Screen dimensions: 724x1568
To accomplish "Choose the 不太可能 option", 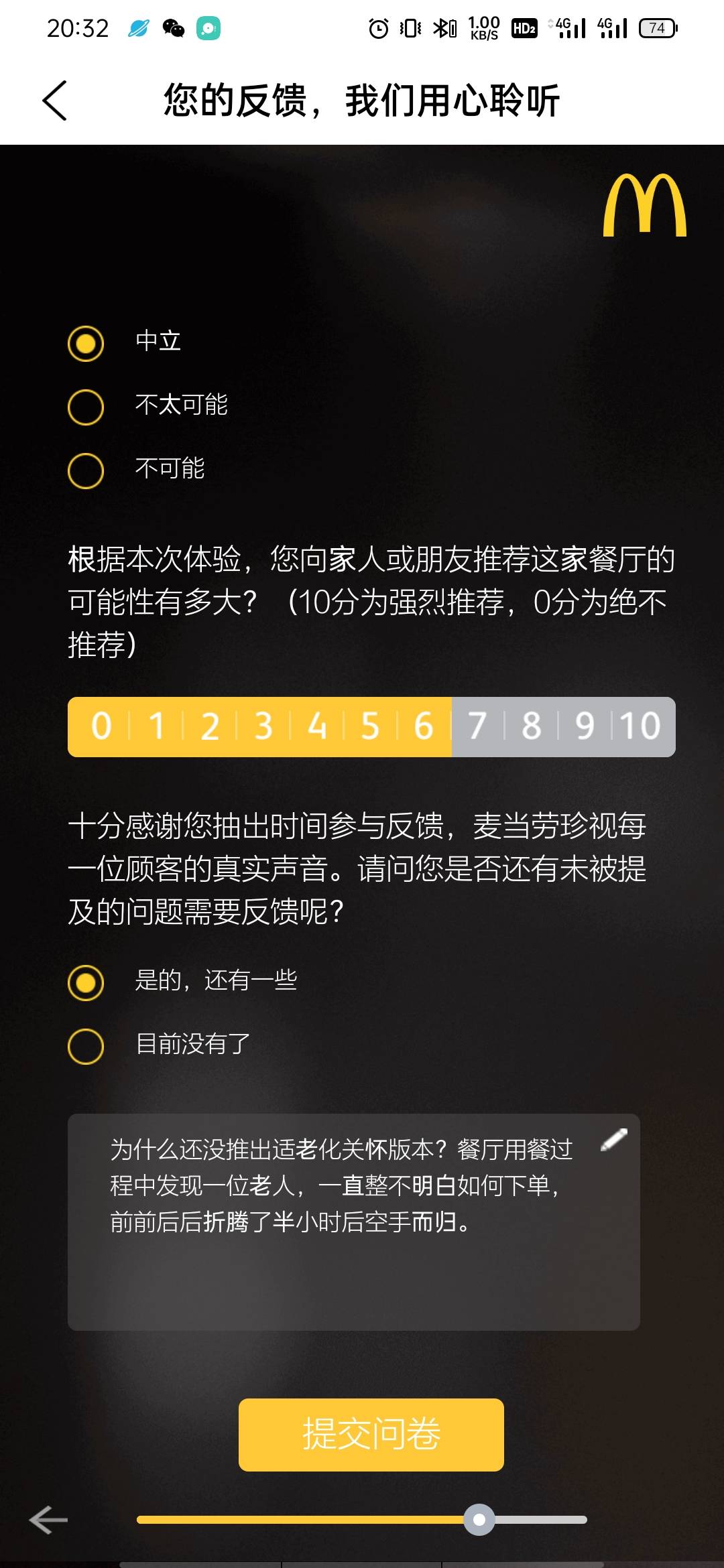I will point(86,407).
